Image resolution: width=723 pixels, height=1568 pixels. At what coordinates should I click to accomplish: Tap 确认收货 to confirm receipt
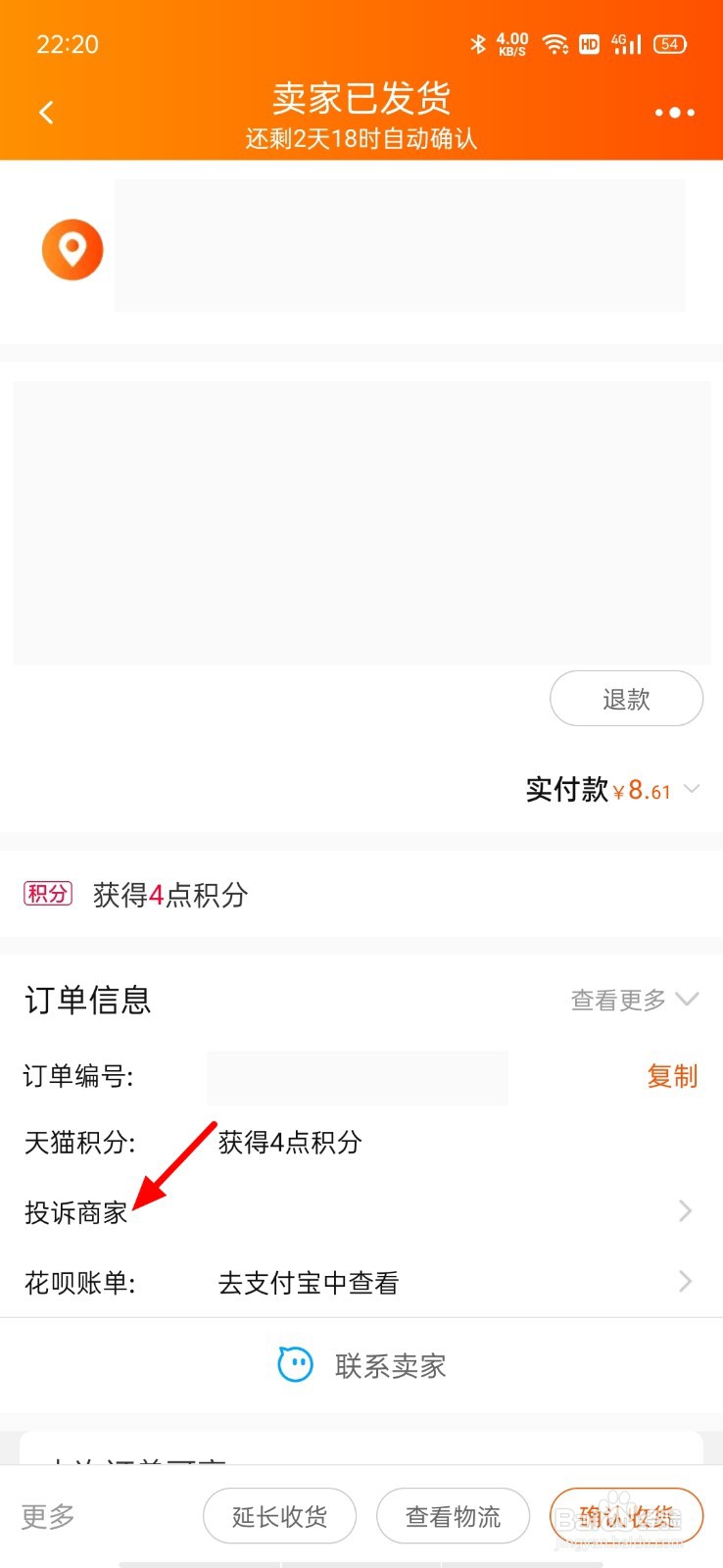(x=627, y=1516)
